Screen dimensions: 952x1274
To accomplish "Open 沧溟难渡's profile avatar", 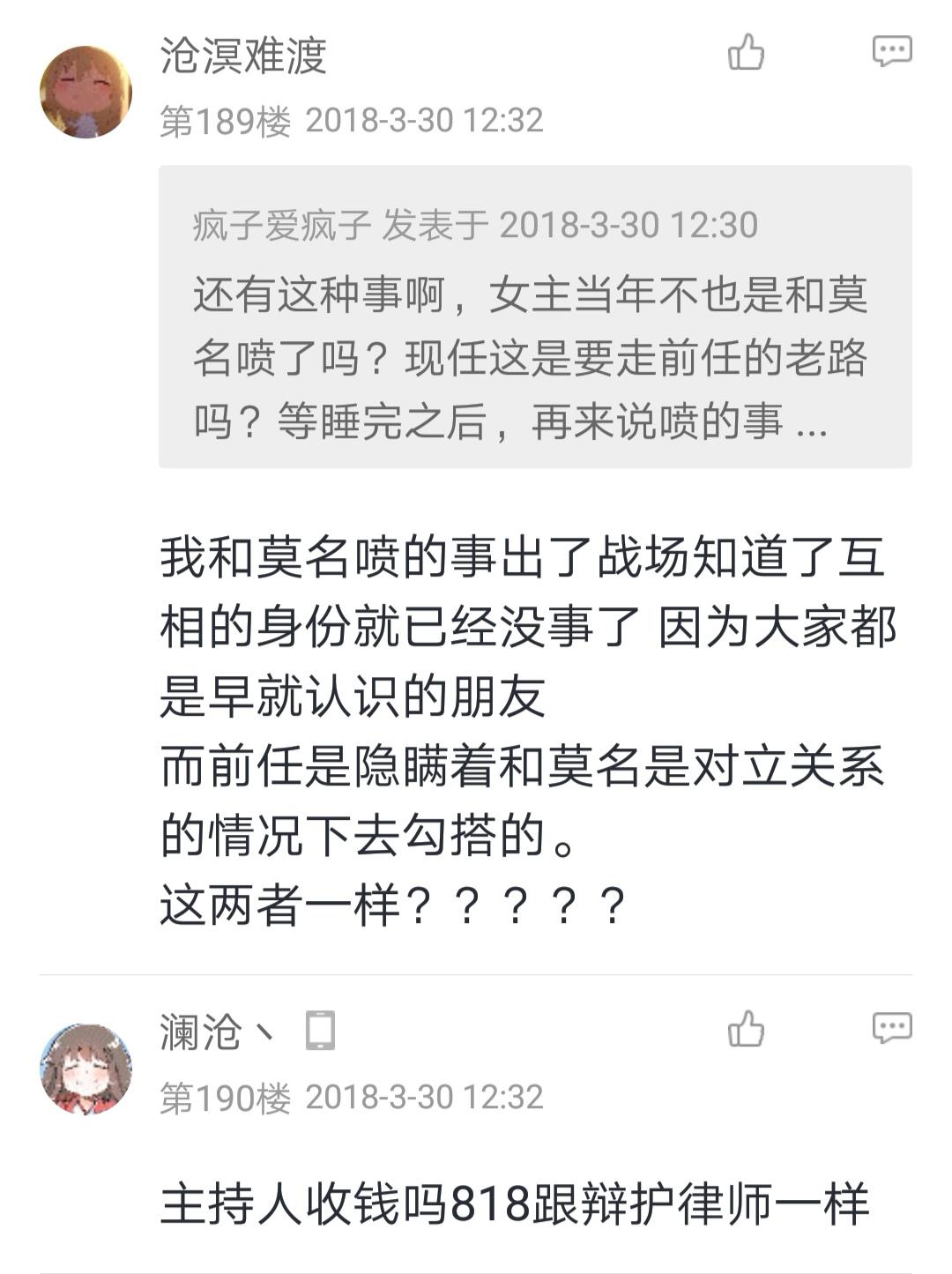I will [x=86, y=92].
